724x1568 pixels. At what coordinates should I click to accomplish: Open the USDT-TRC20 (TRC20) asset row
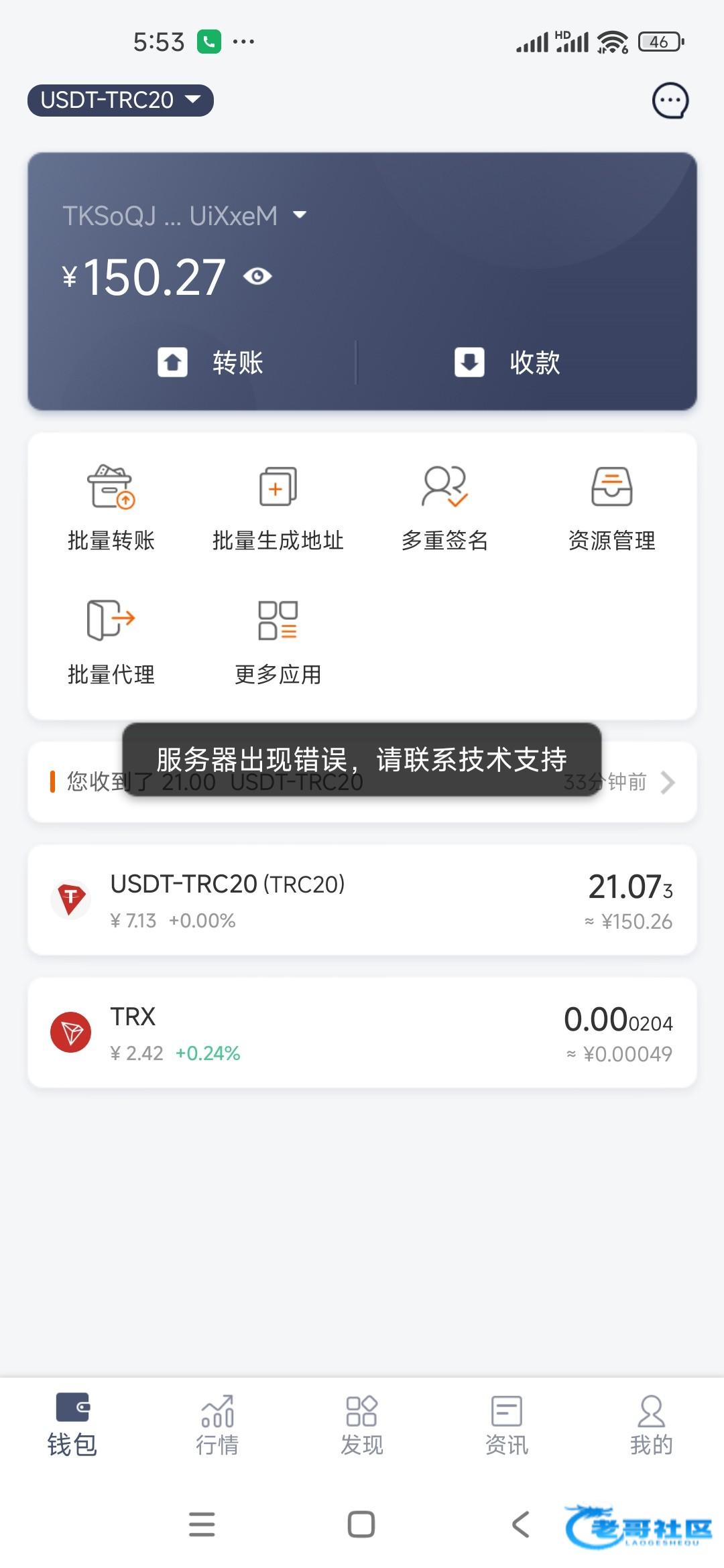[362, 900]
